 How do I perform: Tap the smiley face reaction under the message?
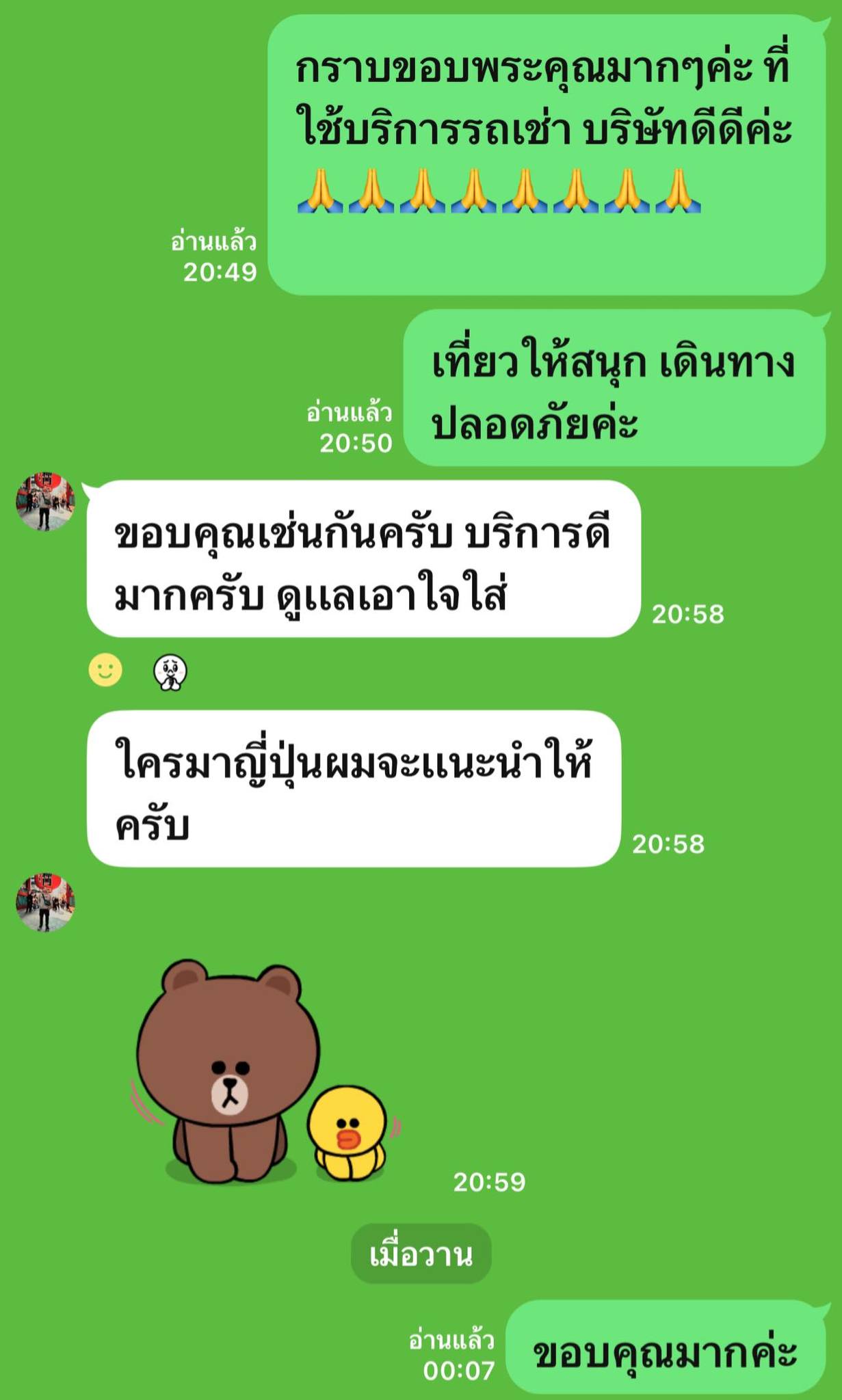tap(105, 670)
